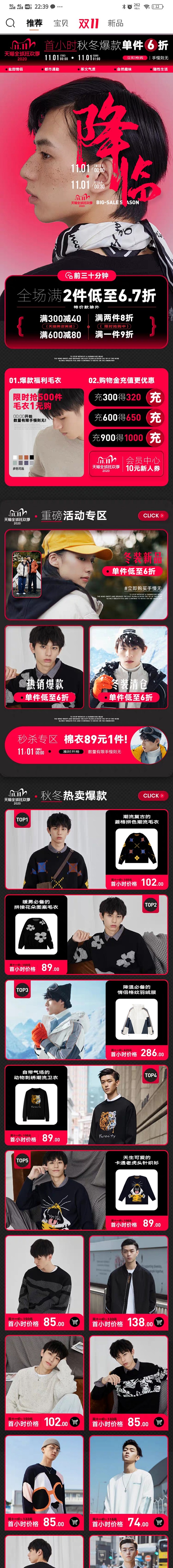
Task: Open the 冬装新品 activity banner
Action: [x=87, y=574]
